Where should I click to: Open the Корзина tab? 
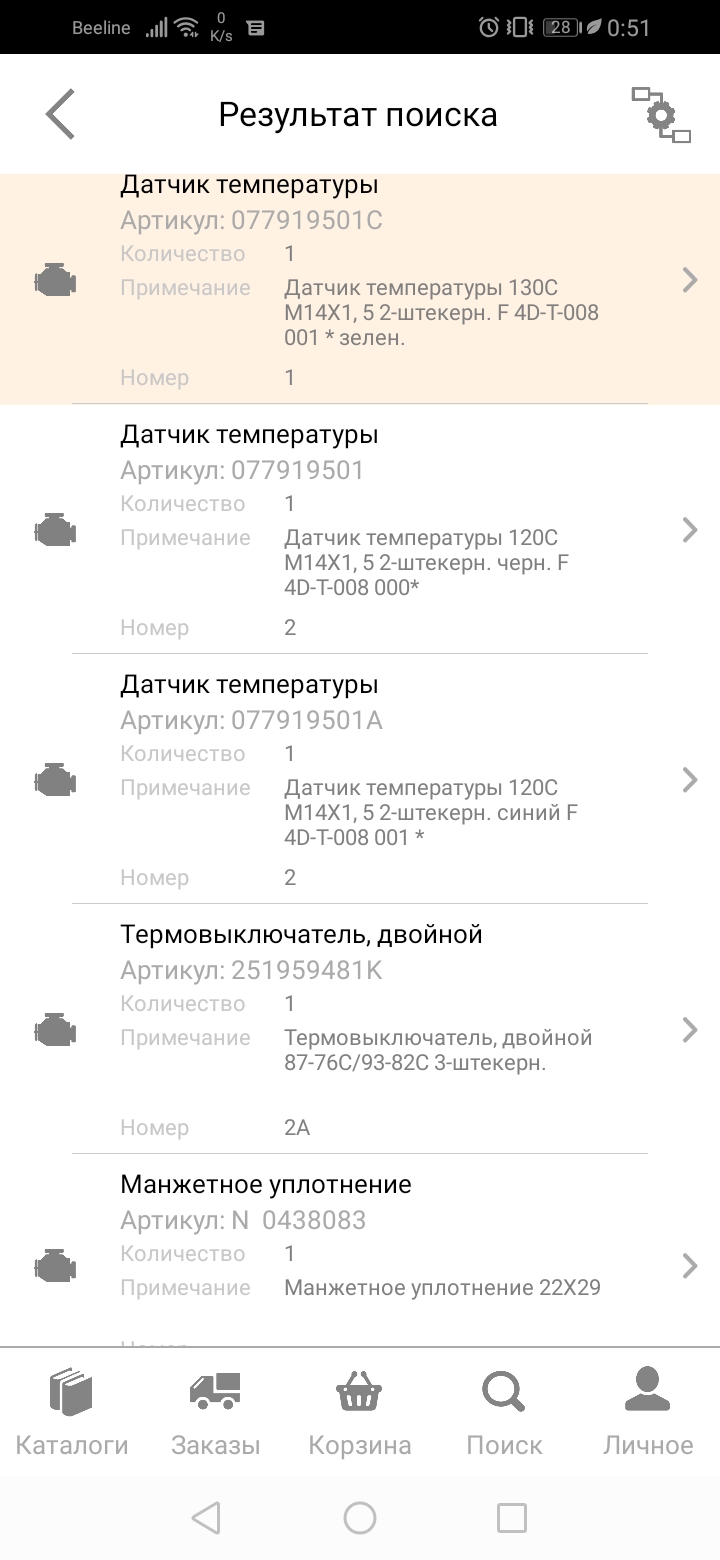360,1412
